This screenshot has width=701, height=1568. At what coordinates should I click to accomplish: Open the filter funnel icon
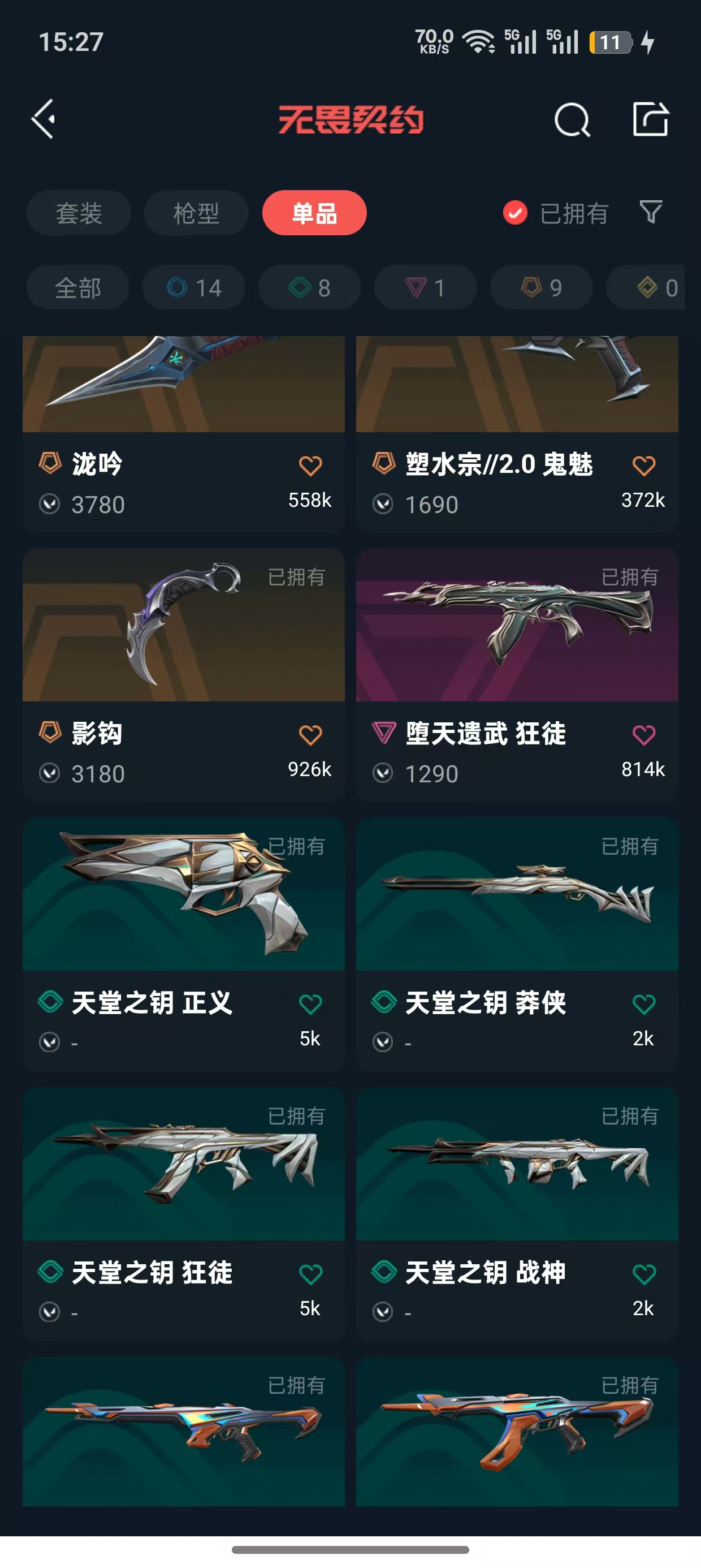click(651, 212)
